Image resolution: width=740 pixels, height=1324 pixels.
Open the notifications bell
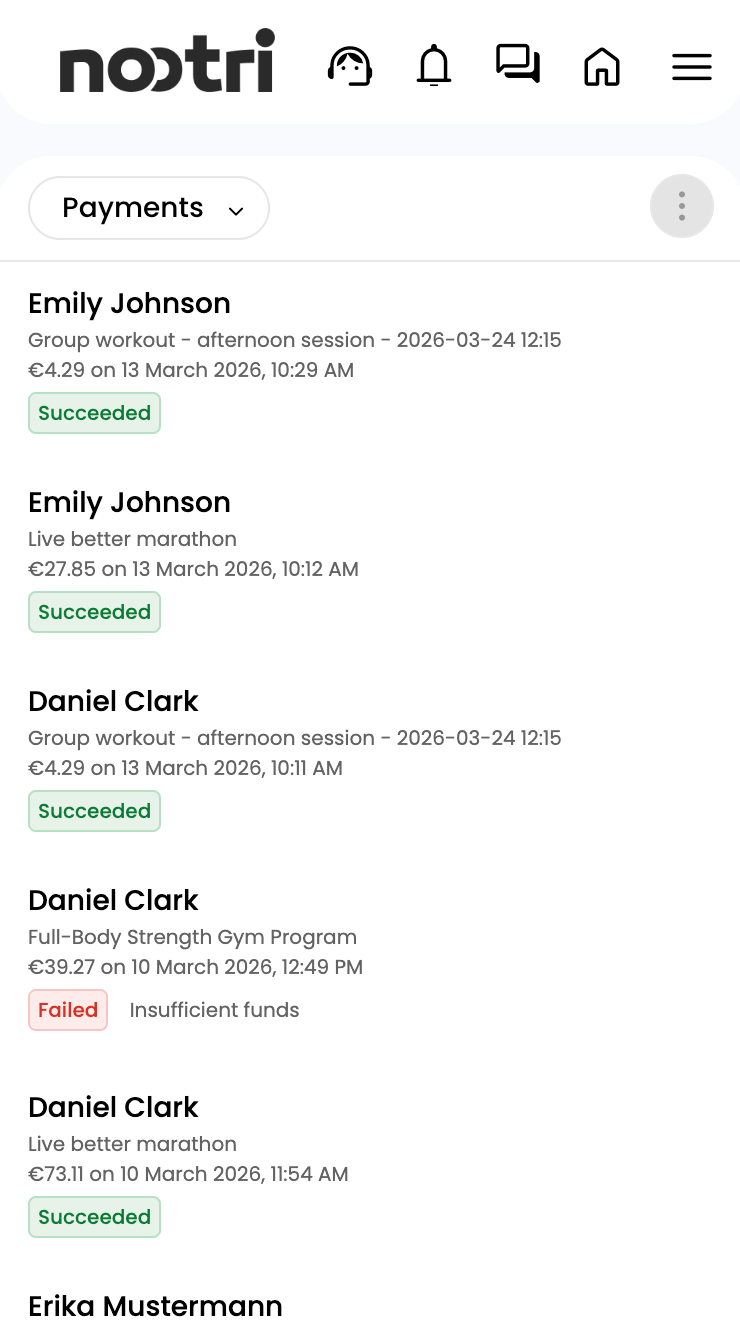click(x=434, y=66)
